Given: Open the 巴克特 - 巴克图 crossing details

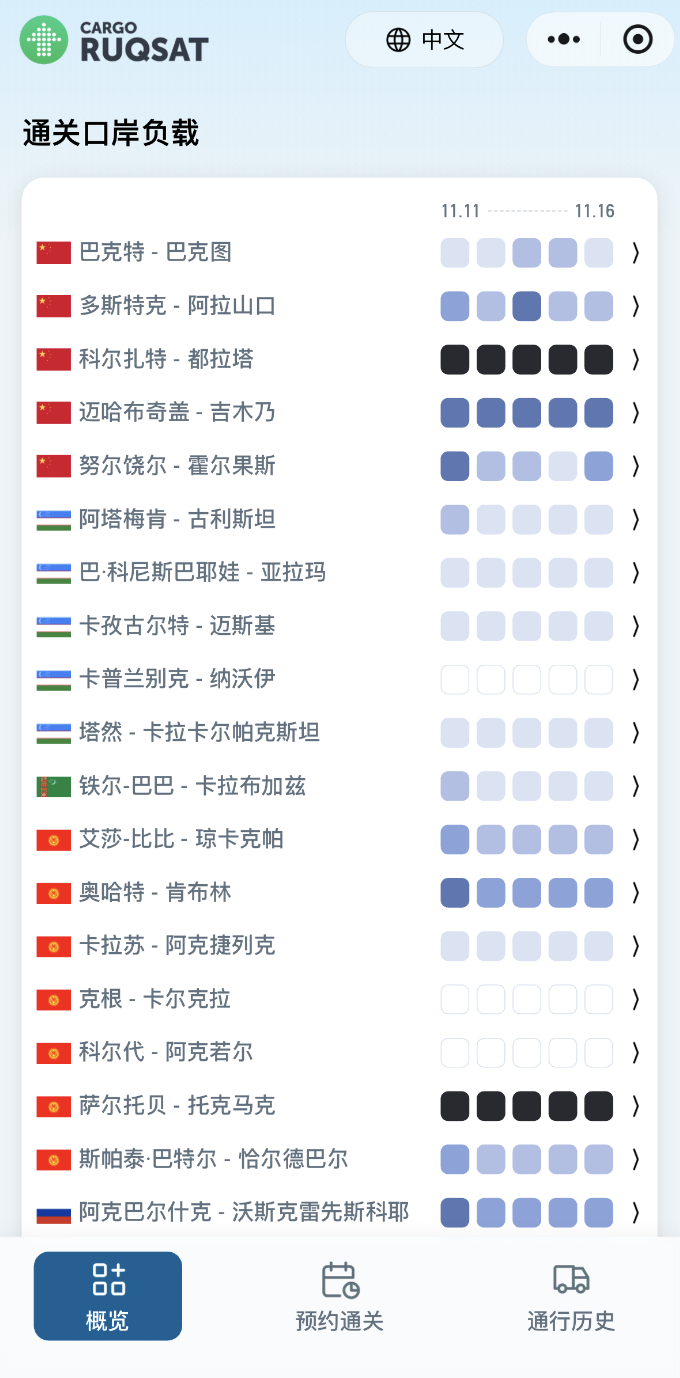Looking at the screenshot, I should tap(338, 253).
